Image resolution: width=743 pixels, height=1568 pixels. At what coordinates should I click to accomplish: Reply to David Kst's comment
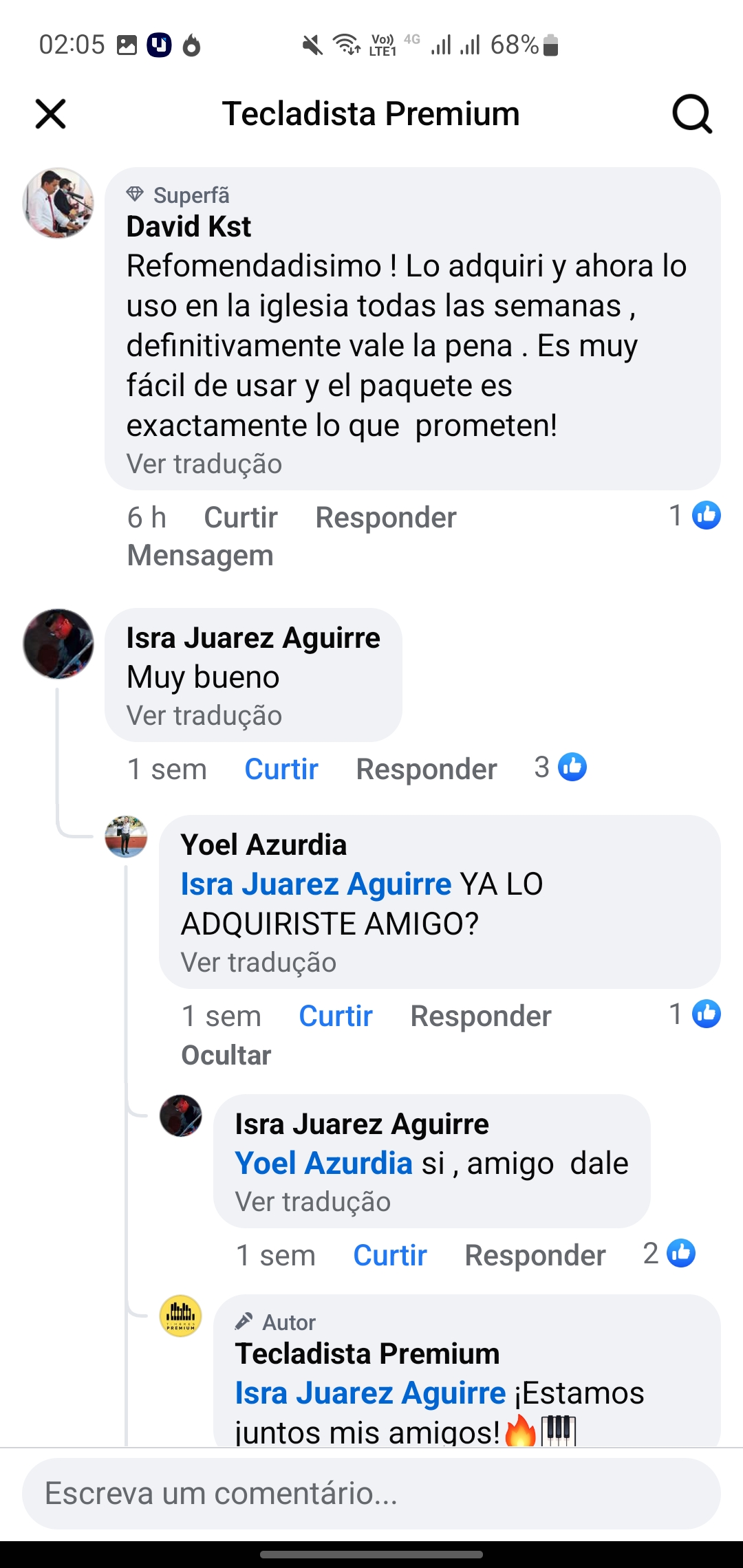(385, 517)
